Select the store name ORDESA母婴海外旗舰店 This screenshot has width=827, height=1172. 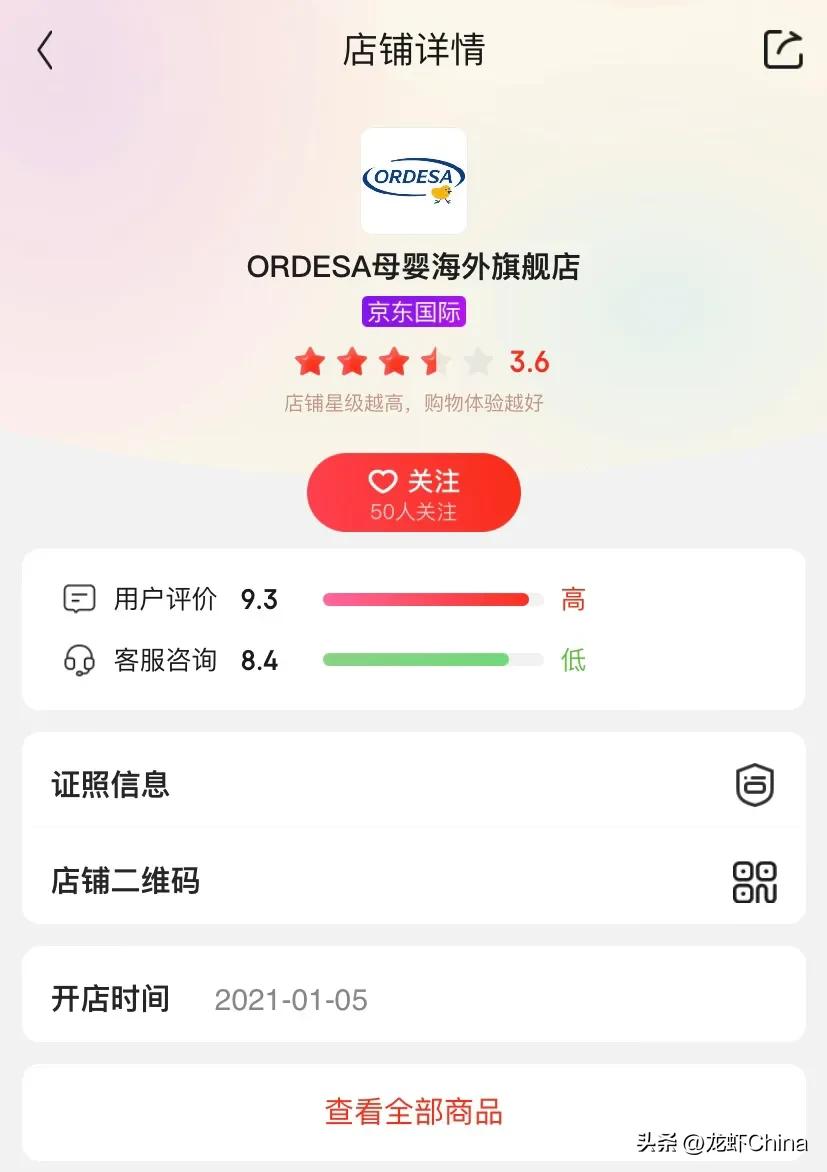click(413, 267)
